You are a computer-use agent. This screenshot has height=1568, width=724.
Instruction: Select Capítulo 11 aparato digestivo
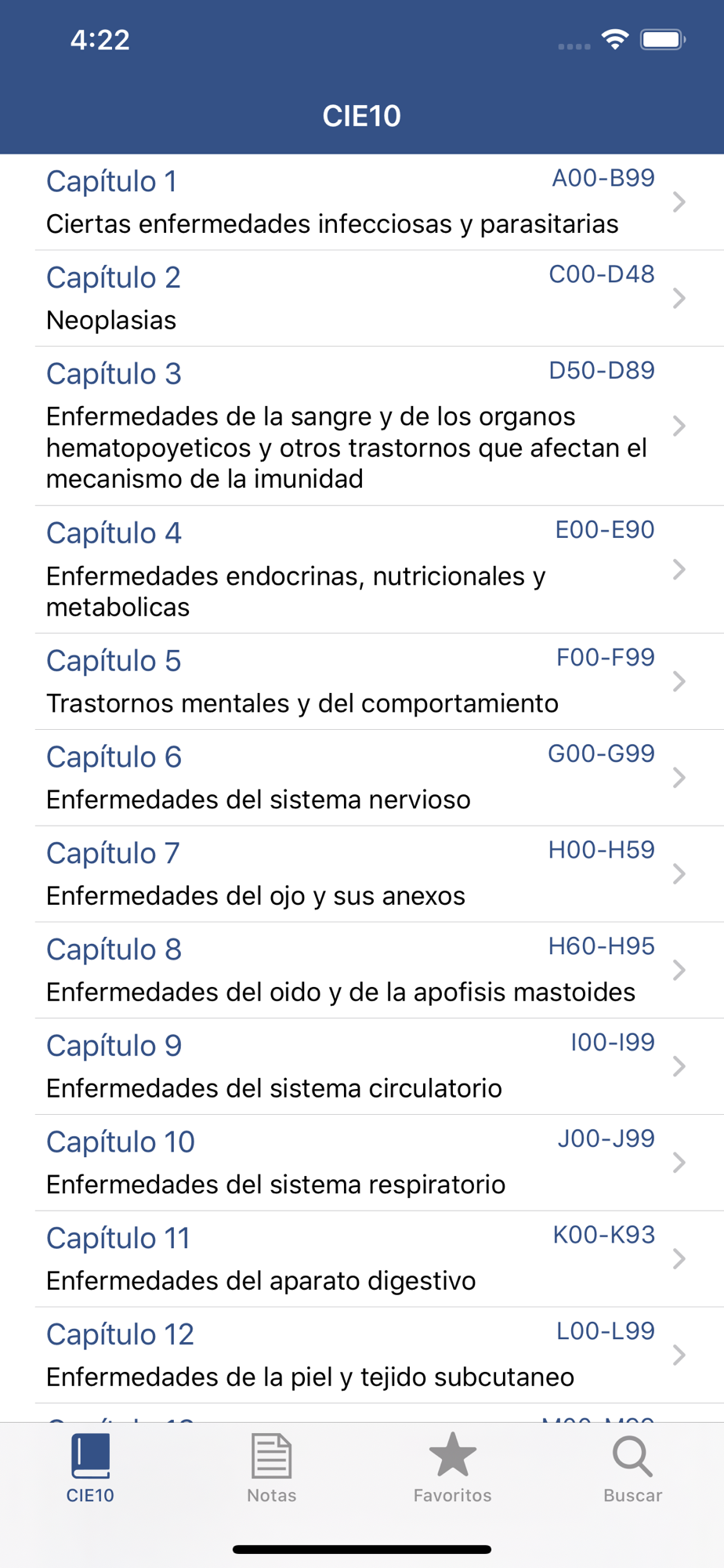pyautogui.click(x=360, y=1259)
